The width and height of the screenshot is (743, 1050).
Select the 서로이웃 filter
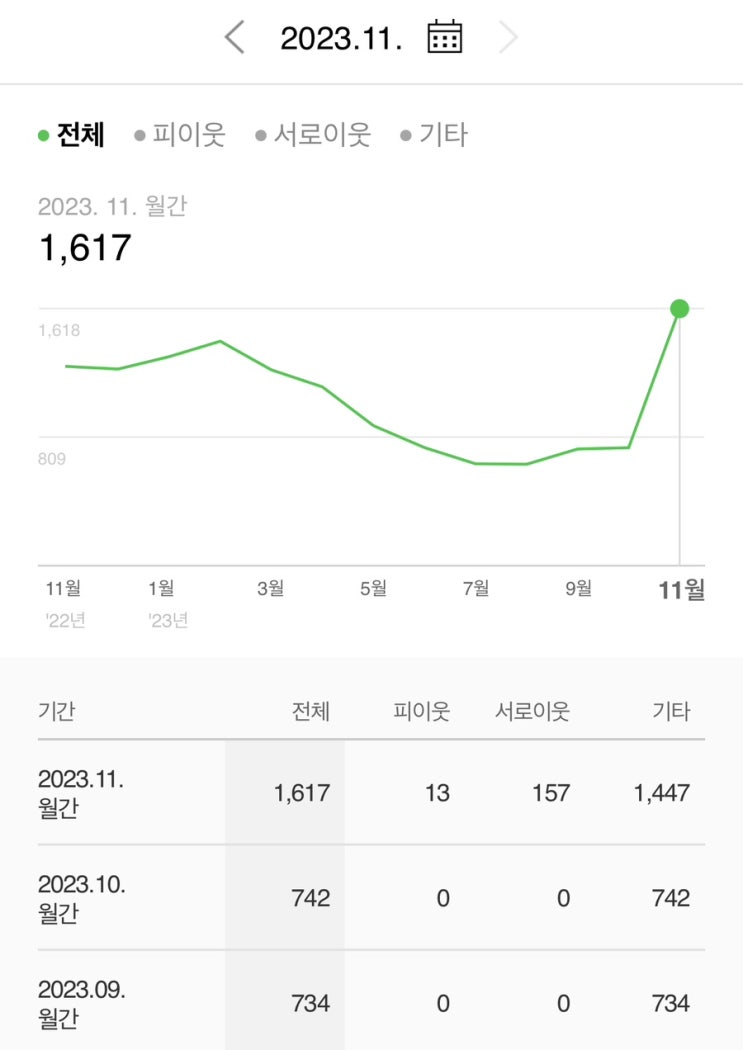(x=313, y=135)
